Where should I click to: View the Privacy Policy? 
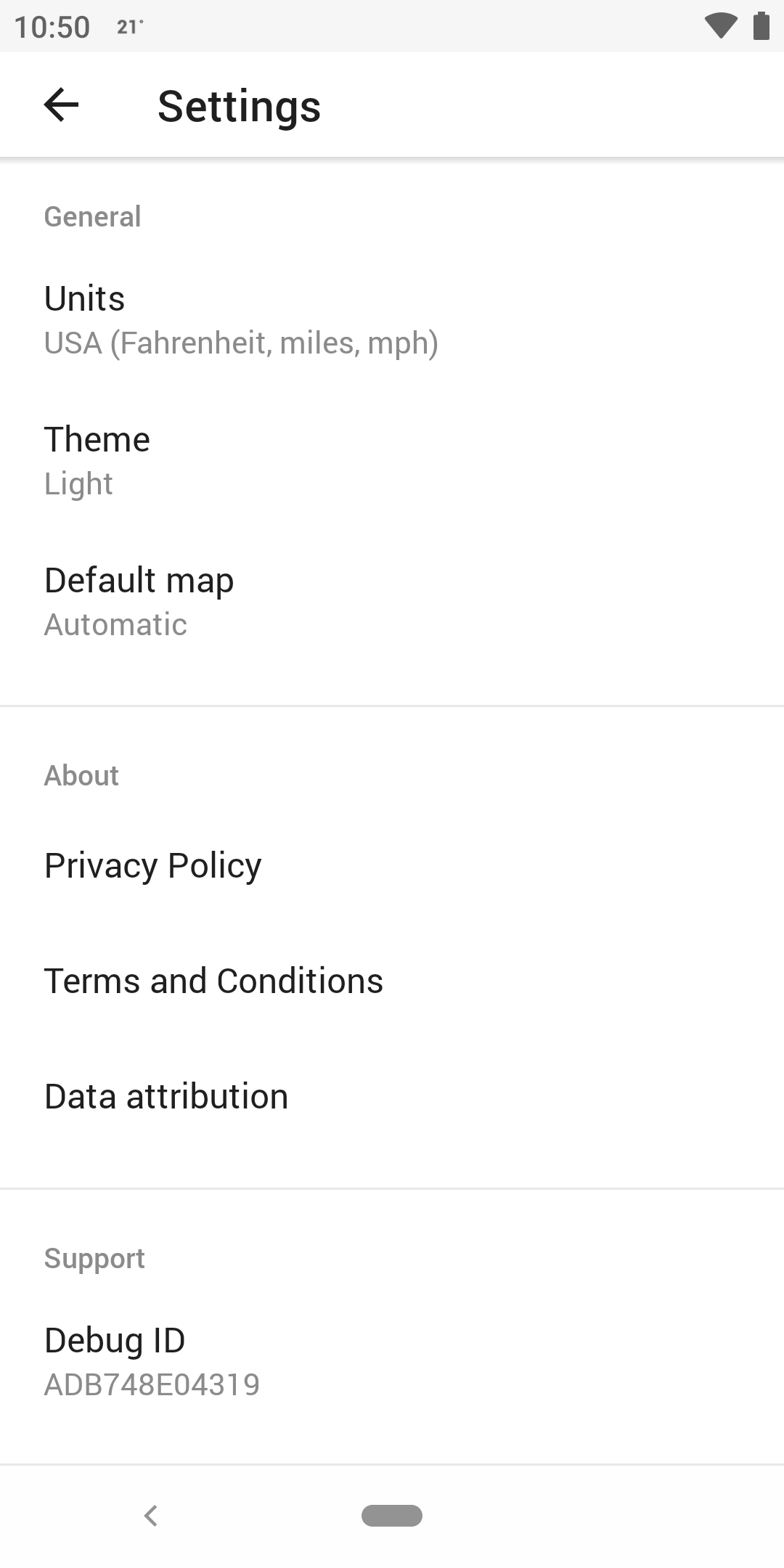[x=392, y=865]
